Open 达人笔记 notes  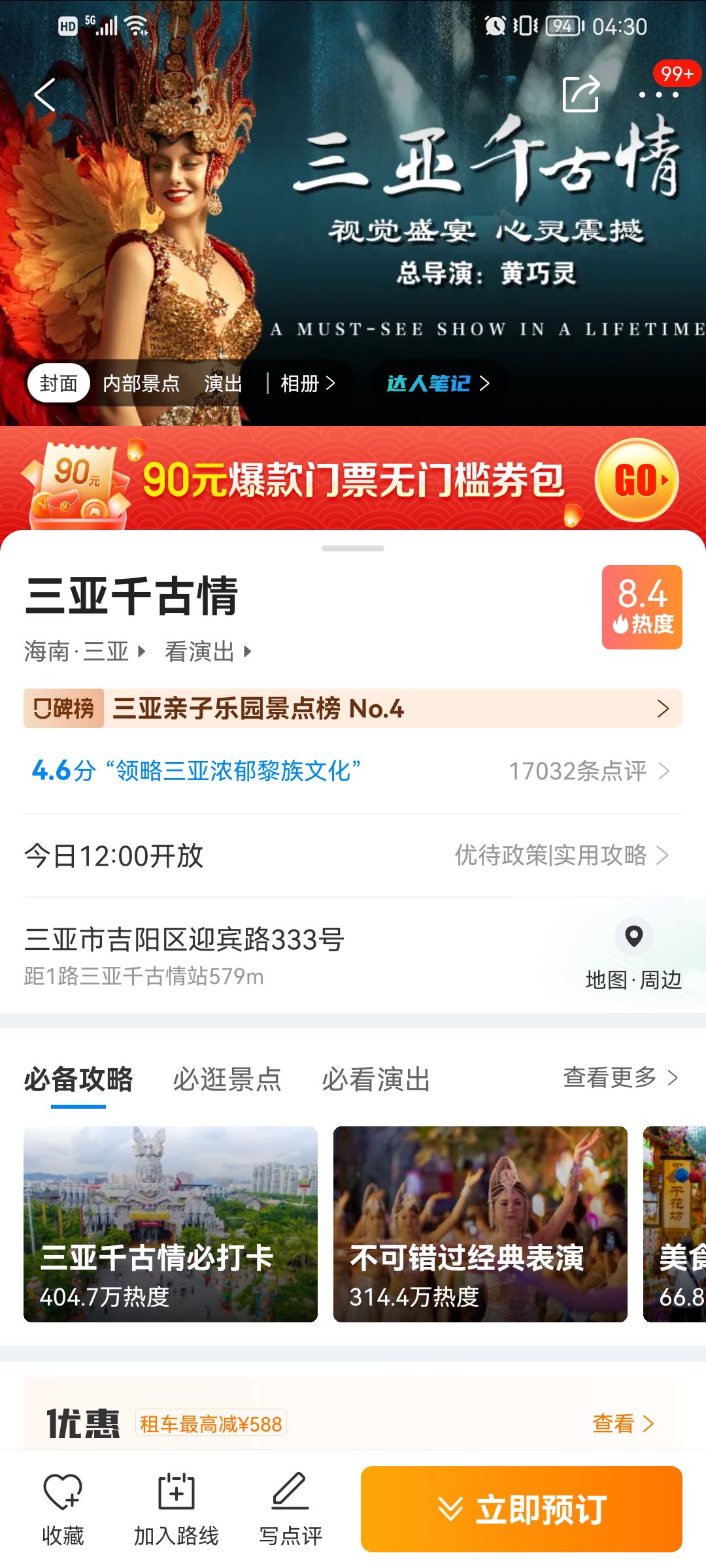click(x=438, y=384)
